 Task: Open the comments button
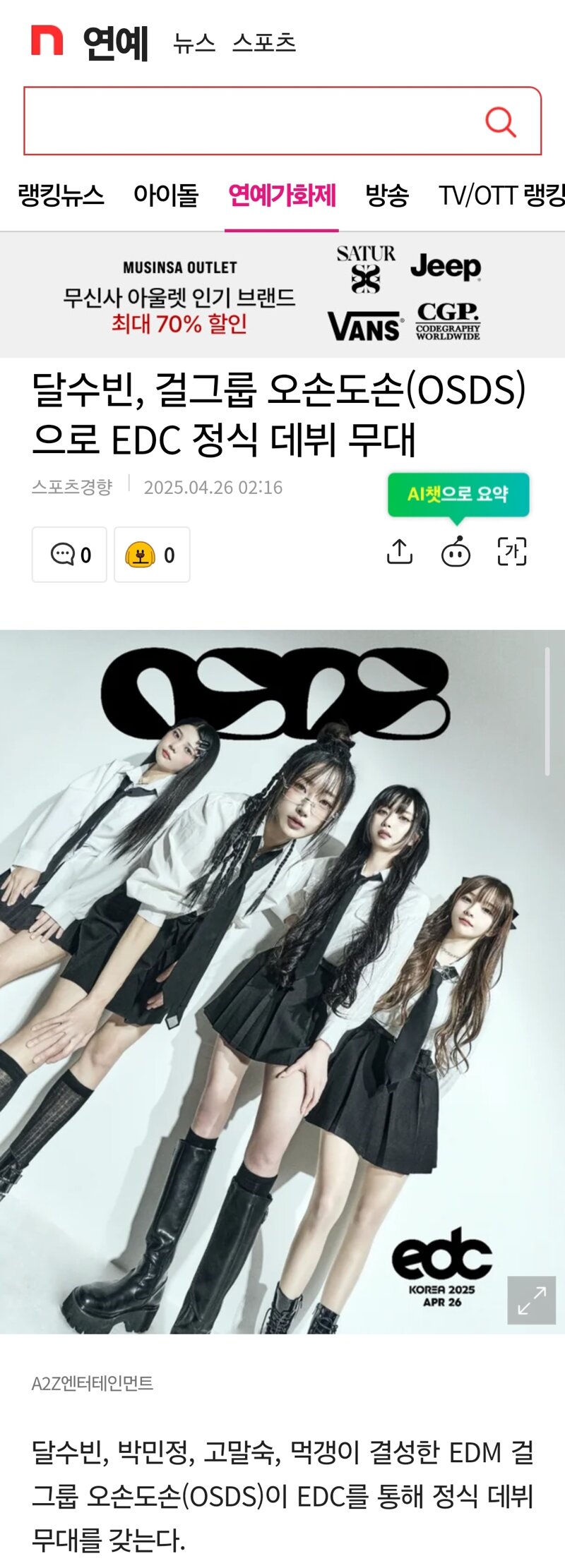(69, 555)
